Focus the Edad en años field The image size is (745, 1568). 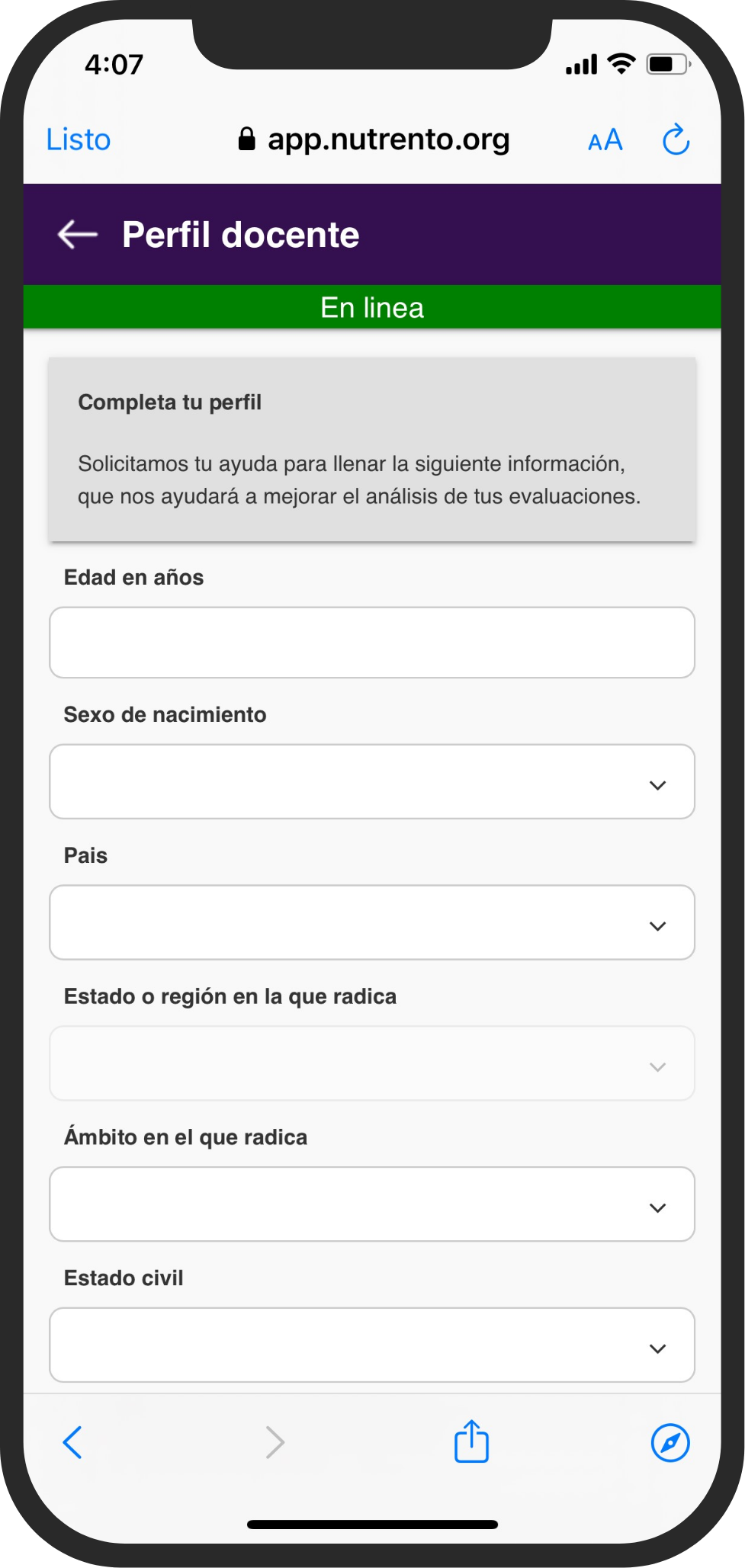(372, 643)
